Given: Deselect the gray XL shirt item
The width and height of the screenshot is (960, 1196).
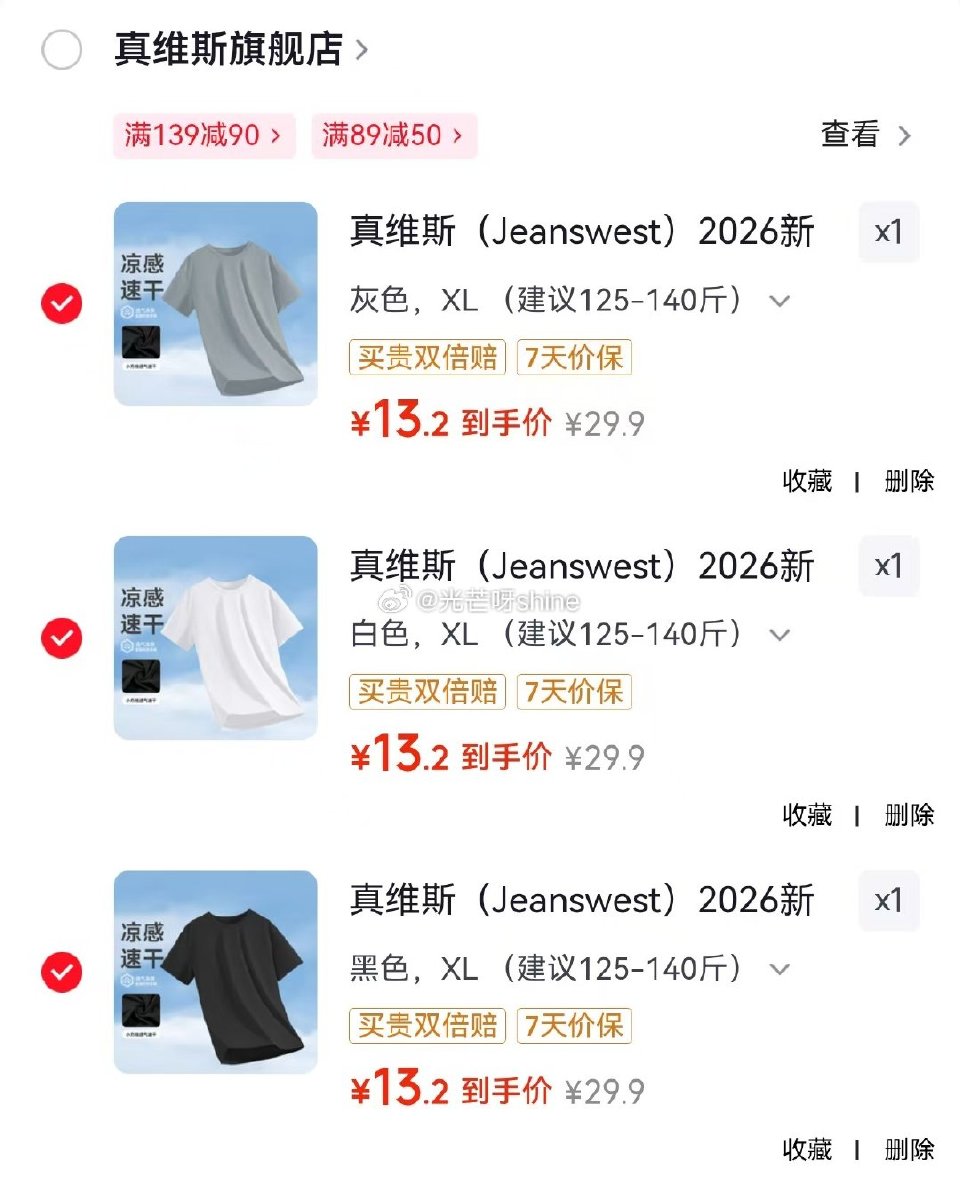Looking at the screenshot, I should tap(61, 305).
